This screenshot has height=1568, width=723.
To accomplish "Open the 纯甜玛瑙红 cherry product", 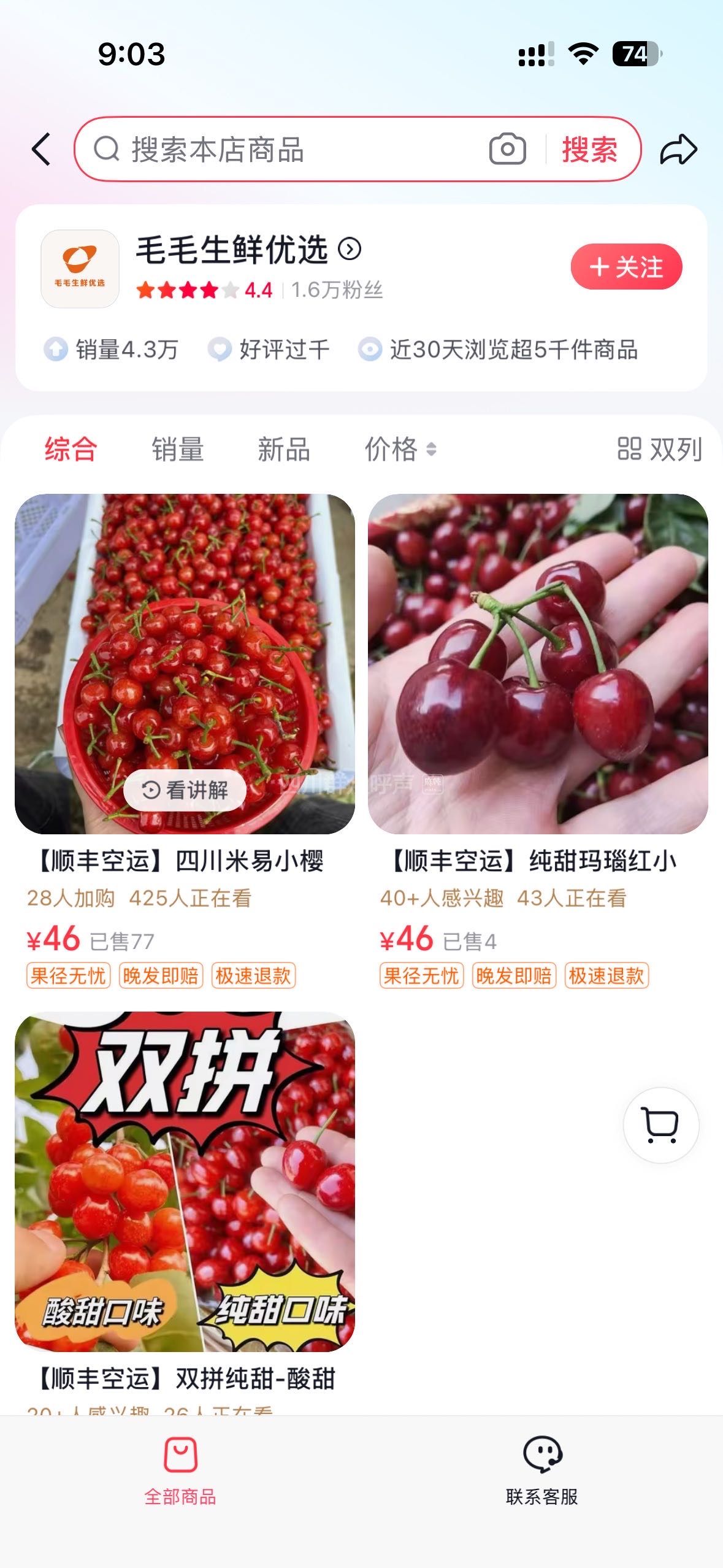I will 538,664.
